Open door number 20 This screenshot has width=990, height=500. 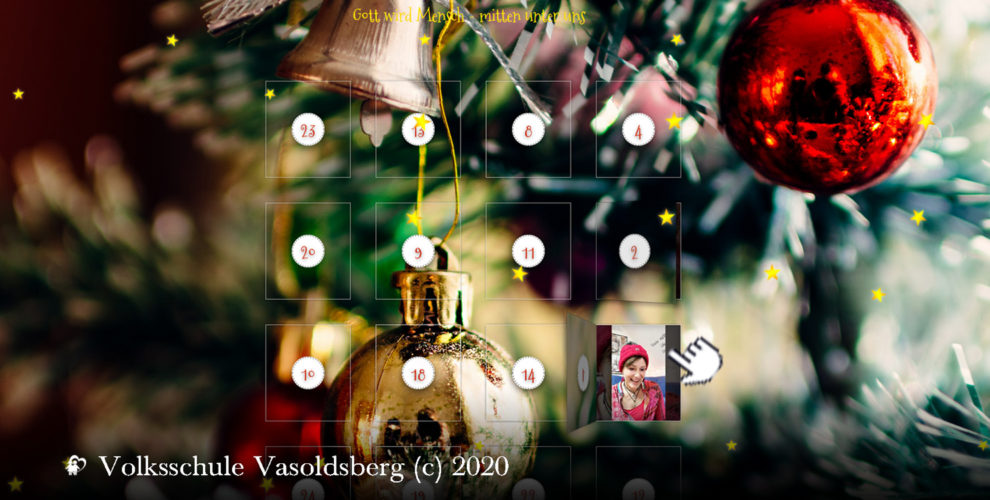pyautogui.click(x=308, y=251)
